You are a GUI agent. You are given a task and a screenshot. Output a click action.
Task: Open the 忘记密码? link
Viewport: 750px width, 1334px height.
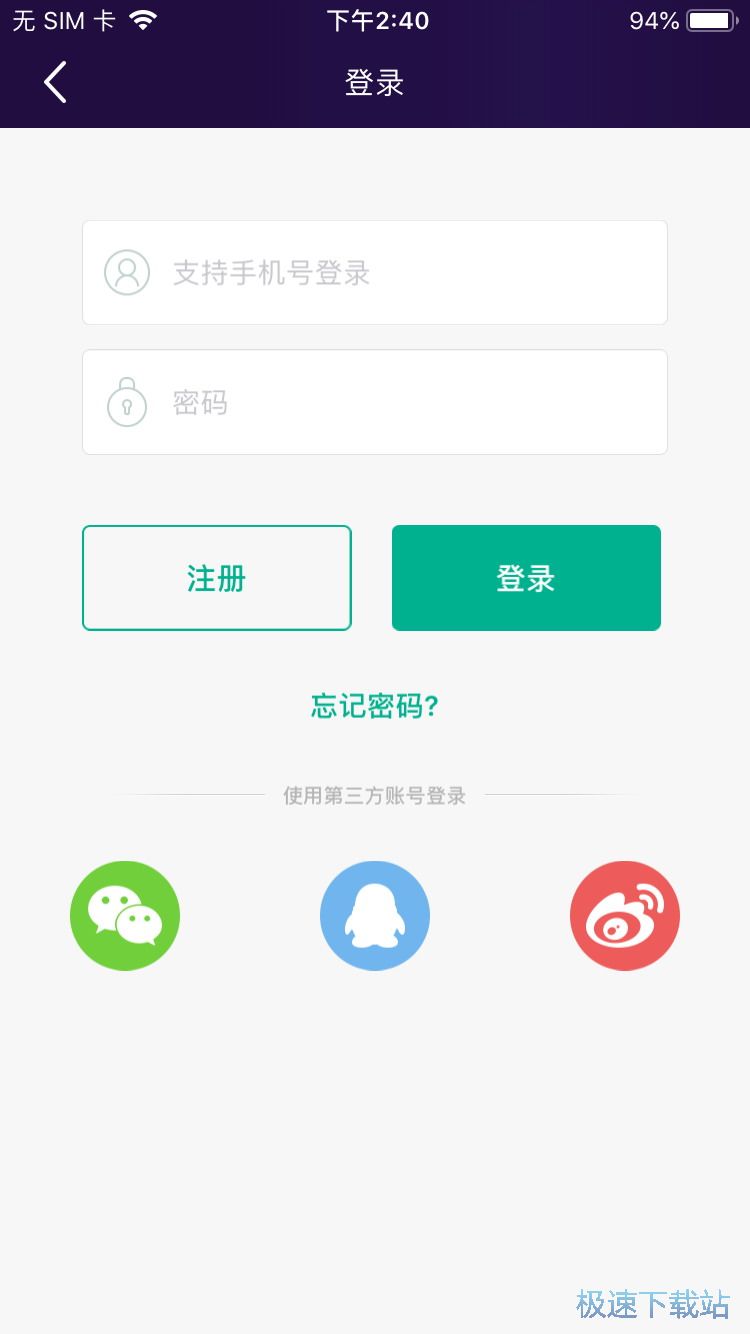click(x=375, y=706)
